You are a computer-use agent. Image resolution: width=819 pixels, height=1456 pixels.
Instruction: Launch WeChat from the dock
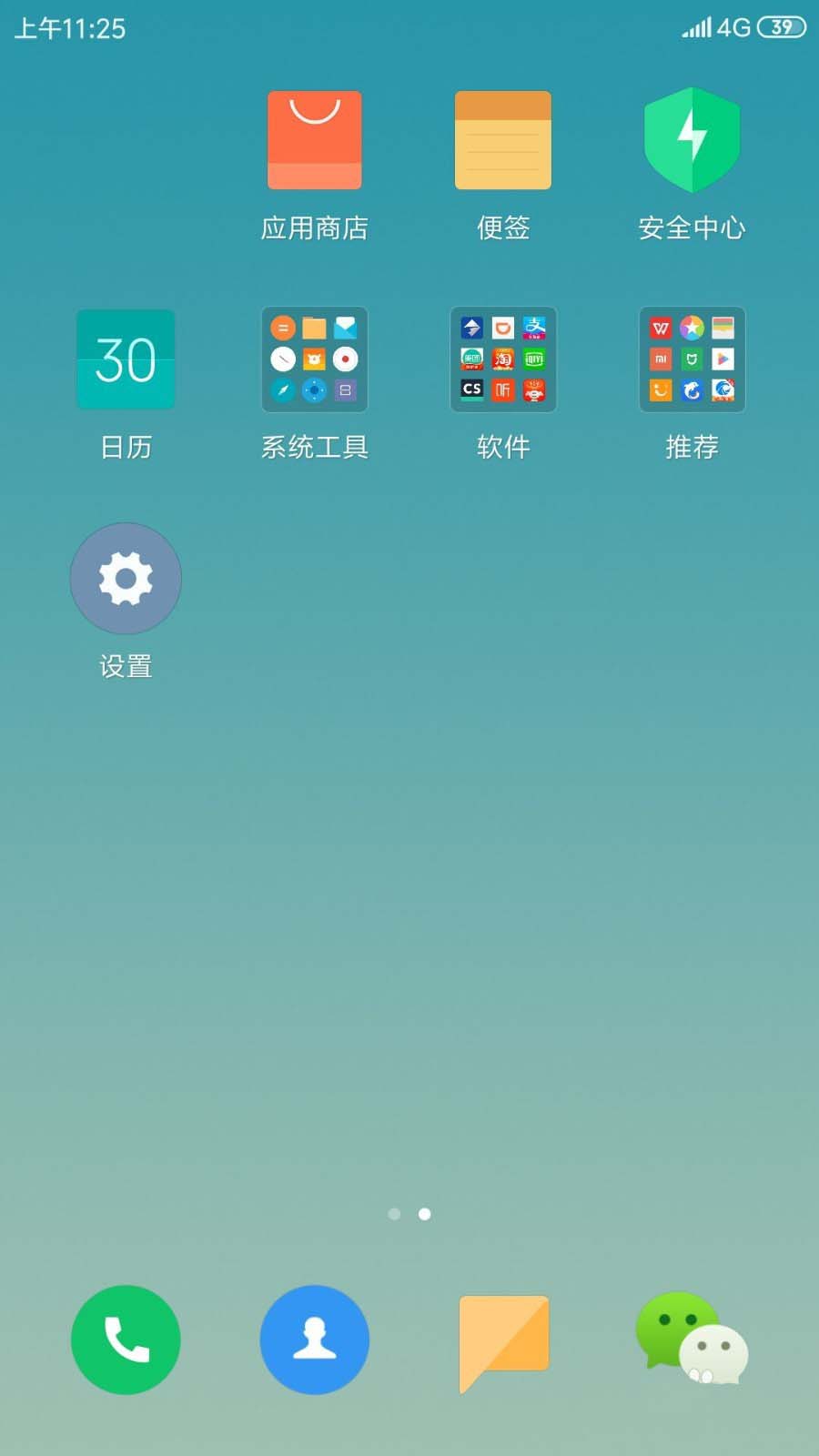click(x=692, y=1340)
